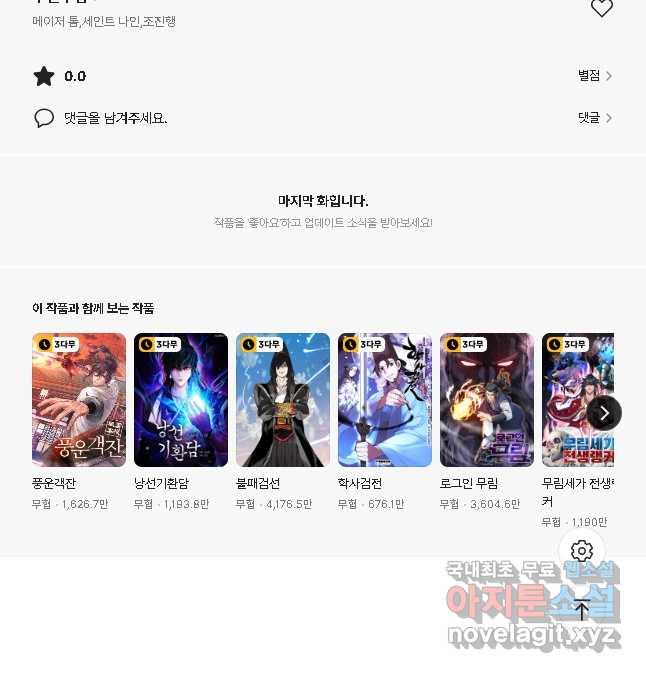Open the 로그인 무림 webtoon card
Screen dimensions: 646x673
(487, 400)
